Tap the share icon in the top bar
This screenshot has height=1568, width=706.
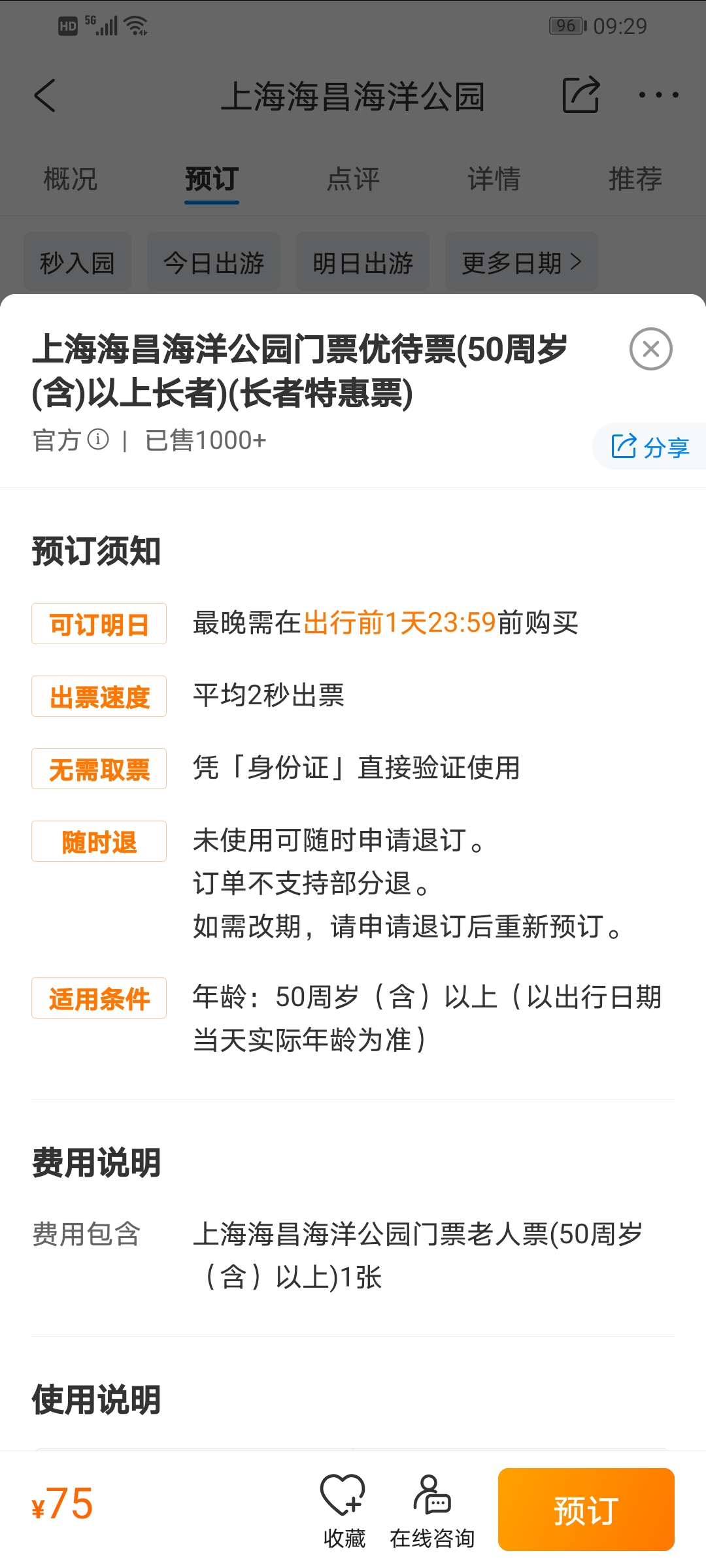(x=580, y=95)
